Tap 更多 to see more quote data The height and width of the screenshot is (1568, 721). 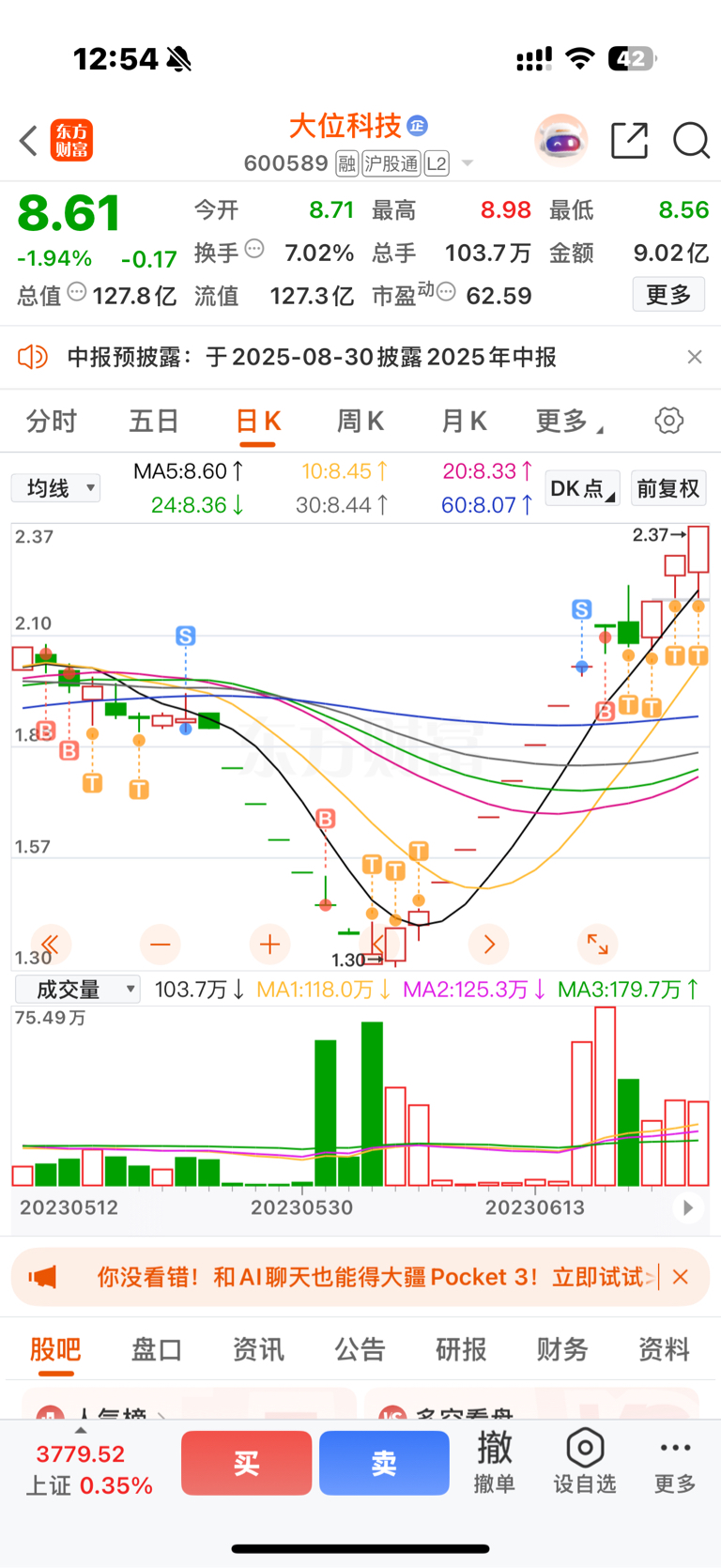(x=668, y=295)
